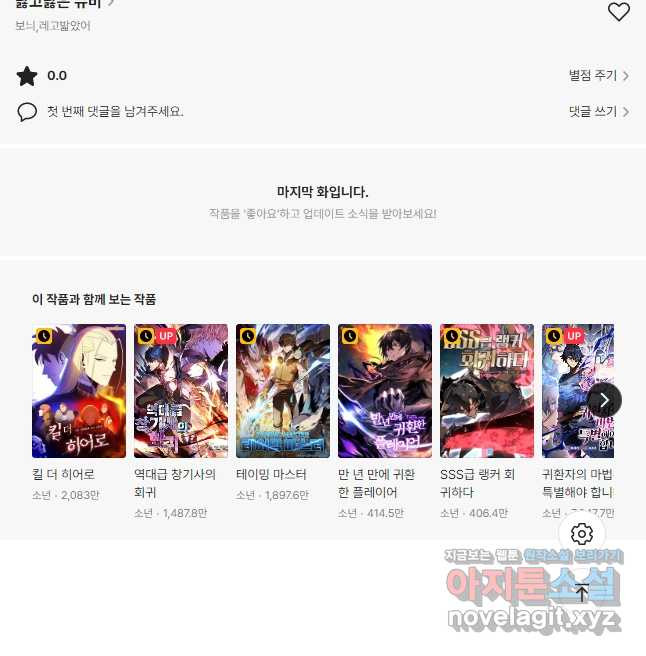
Task: Open the 킬 더 히어로 webtoon card
Action: 79,391
